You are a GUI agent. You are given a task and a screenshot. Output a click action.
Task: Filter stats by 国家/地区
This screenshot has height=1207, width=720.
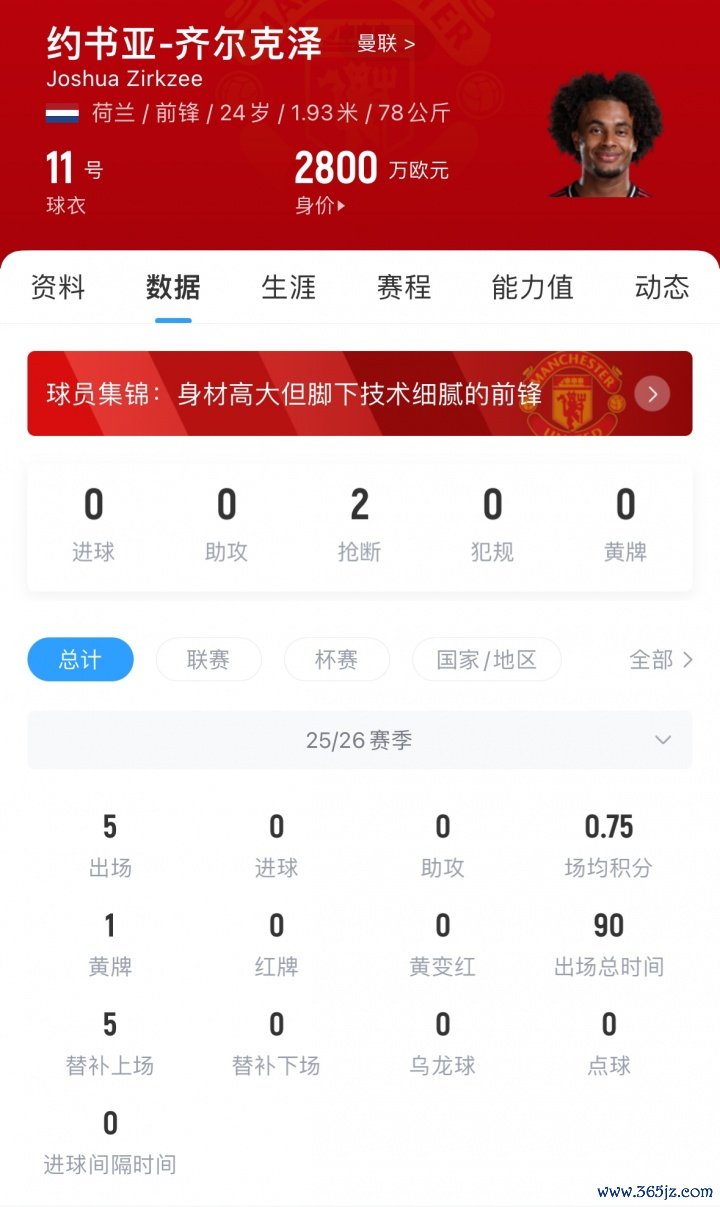click(486, 660)
